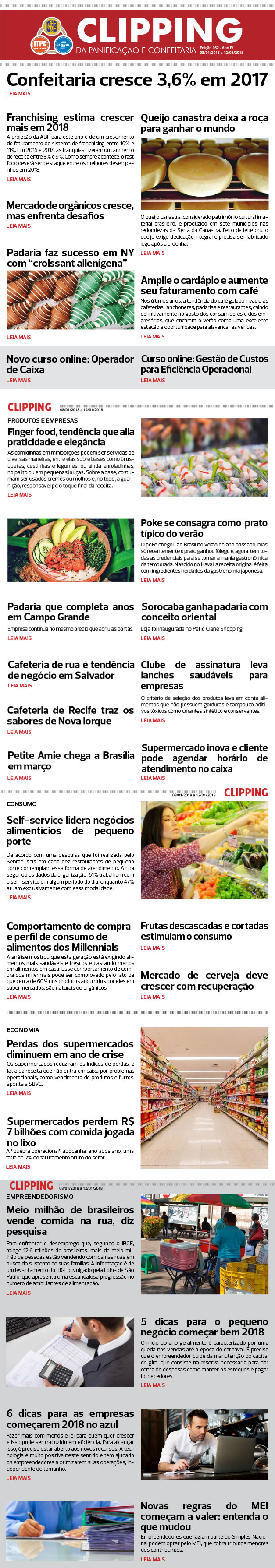Read more on Queijo canastra article

click(153, 253)
